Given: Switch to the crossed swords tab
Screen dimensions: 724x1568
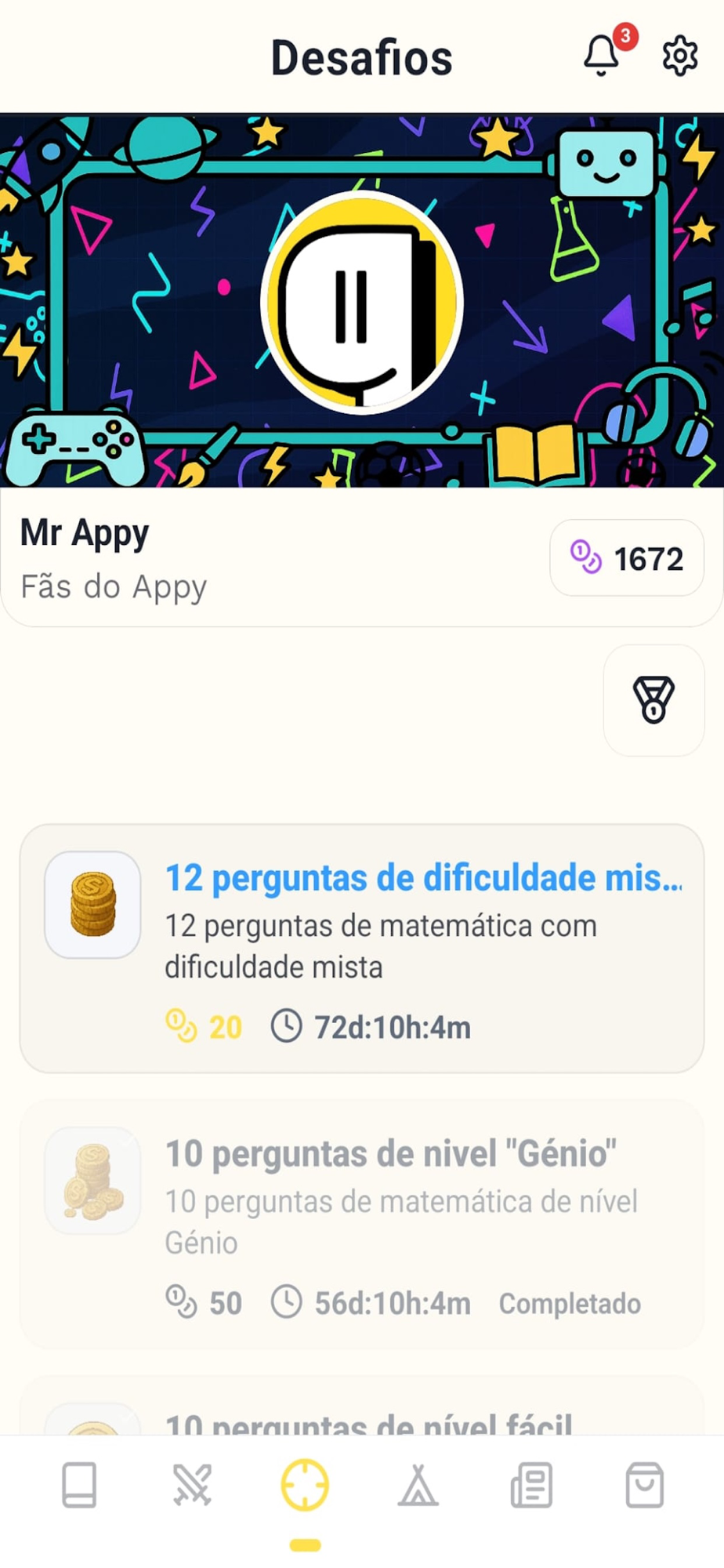Looking at the screenshot, I should pos(192,1485).
